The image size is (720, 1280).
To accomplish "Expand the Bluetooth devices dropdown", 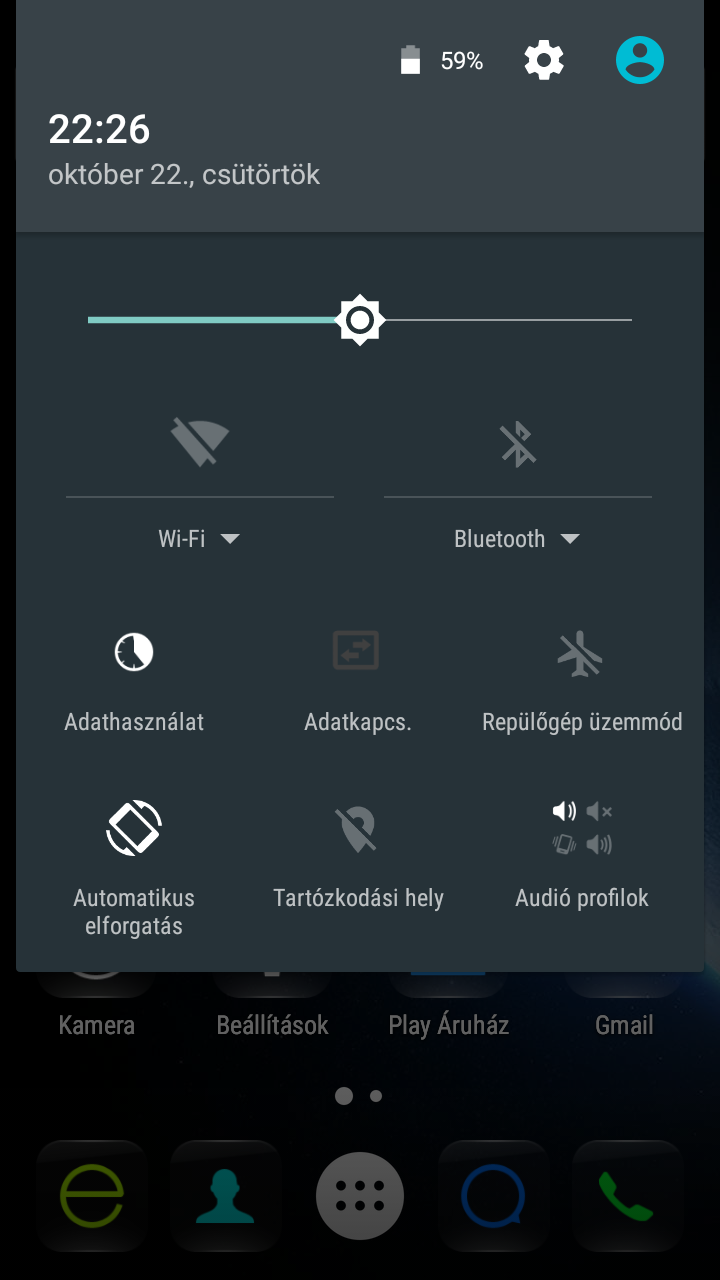I will pos(517,539).
